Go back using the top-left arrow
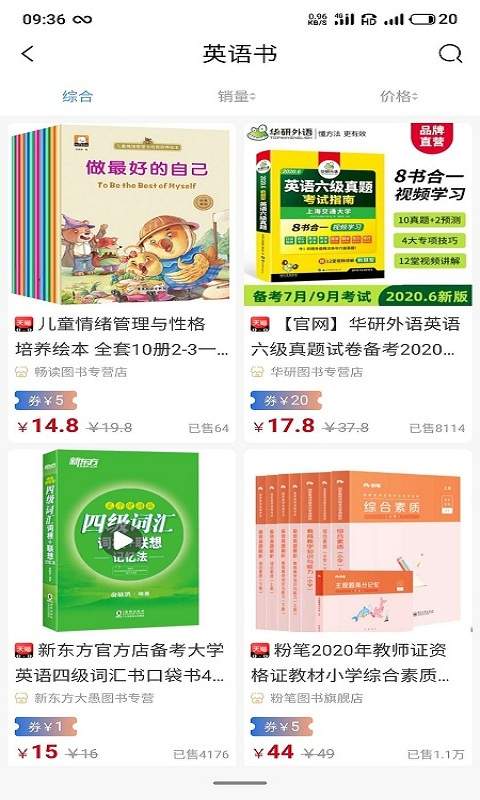This screenshot has width=480, height=800. coord(28,54)
